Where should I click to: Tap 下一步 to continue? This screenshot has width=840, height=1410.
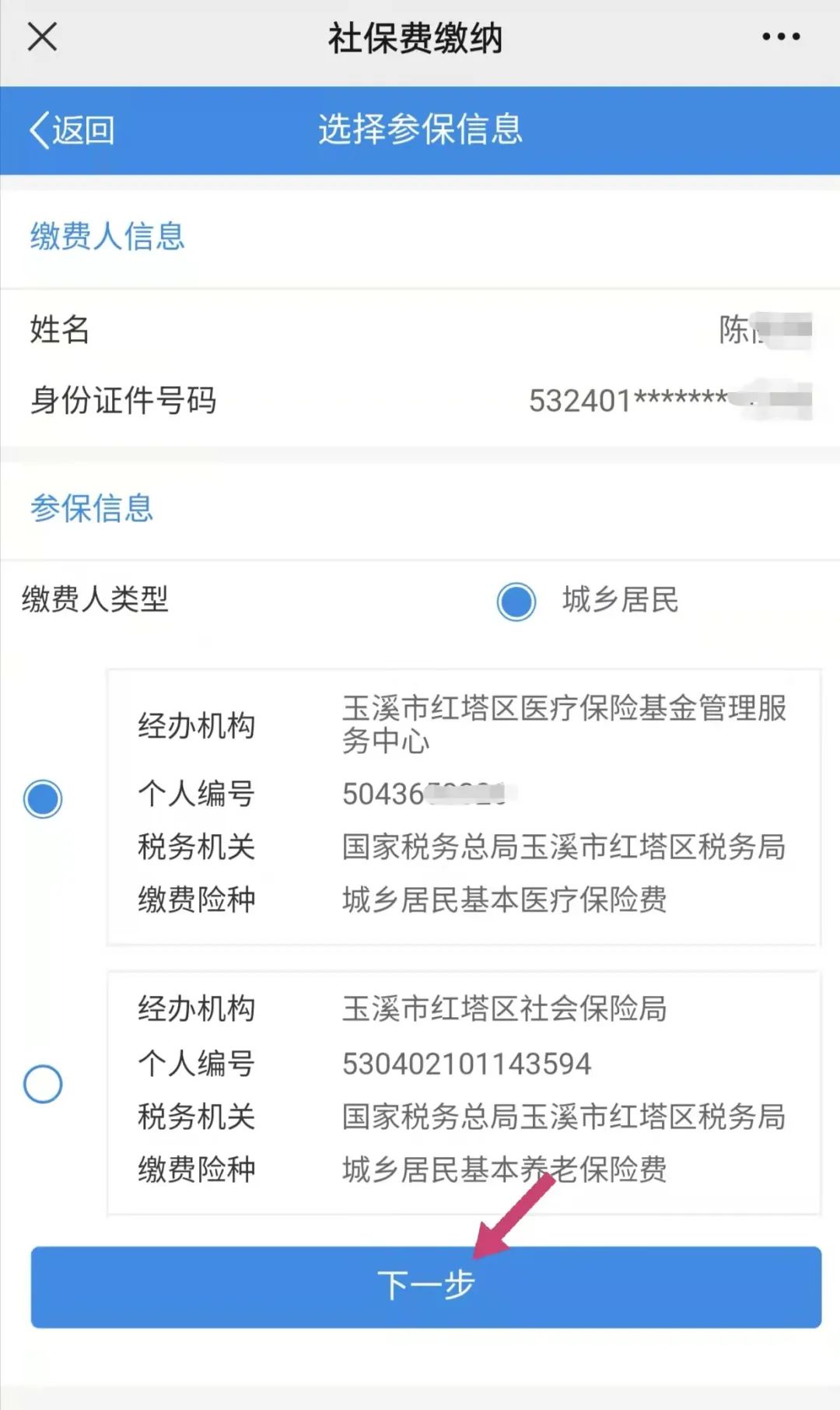[x=426, y=1287]
